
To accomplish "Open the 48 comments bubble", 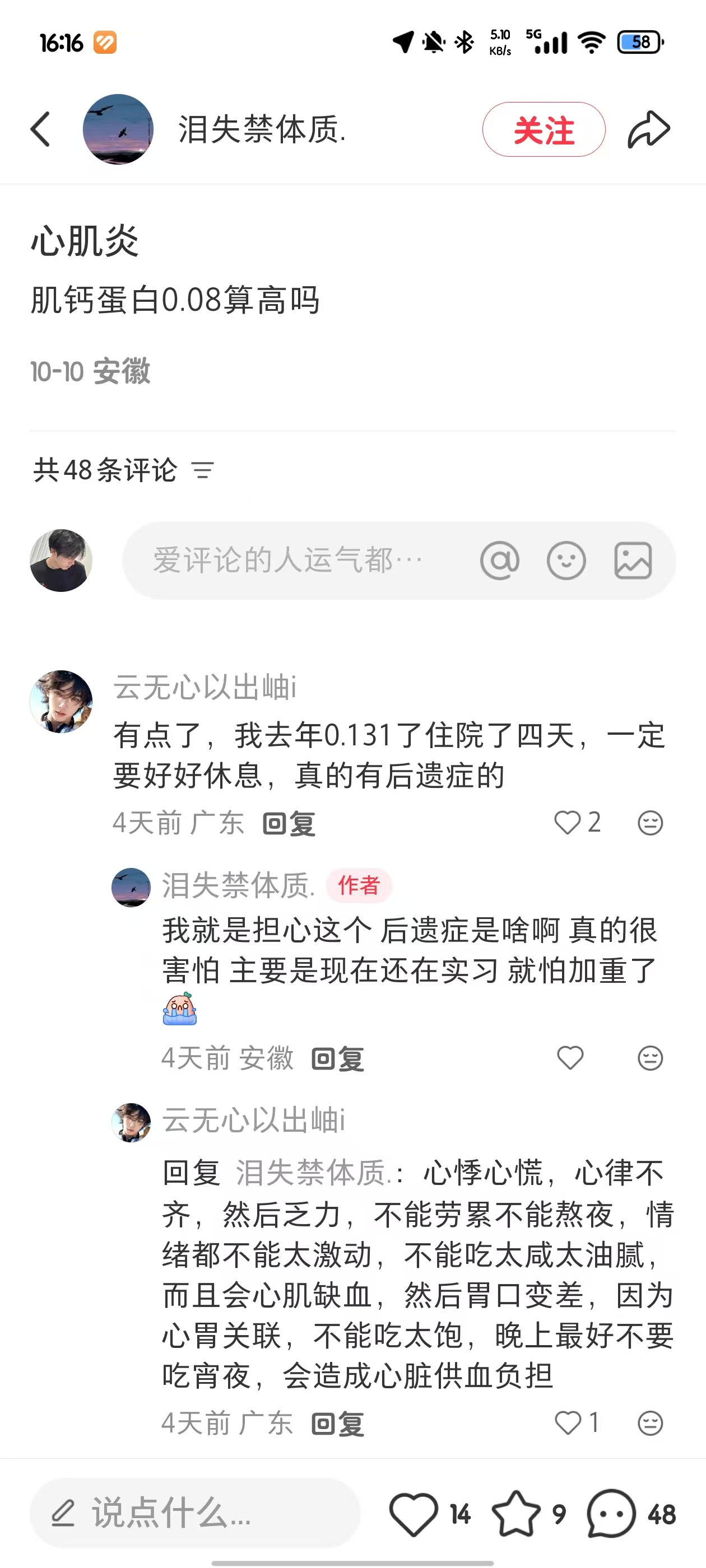I will tap(611, 1514).
